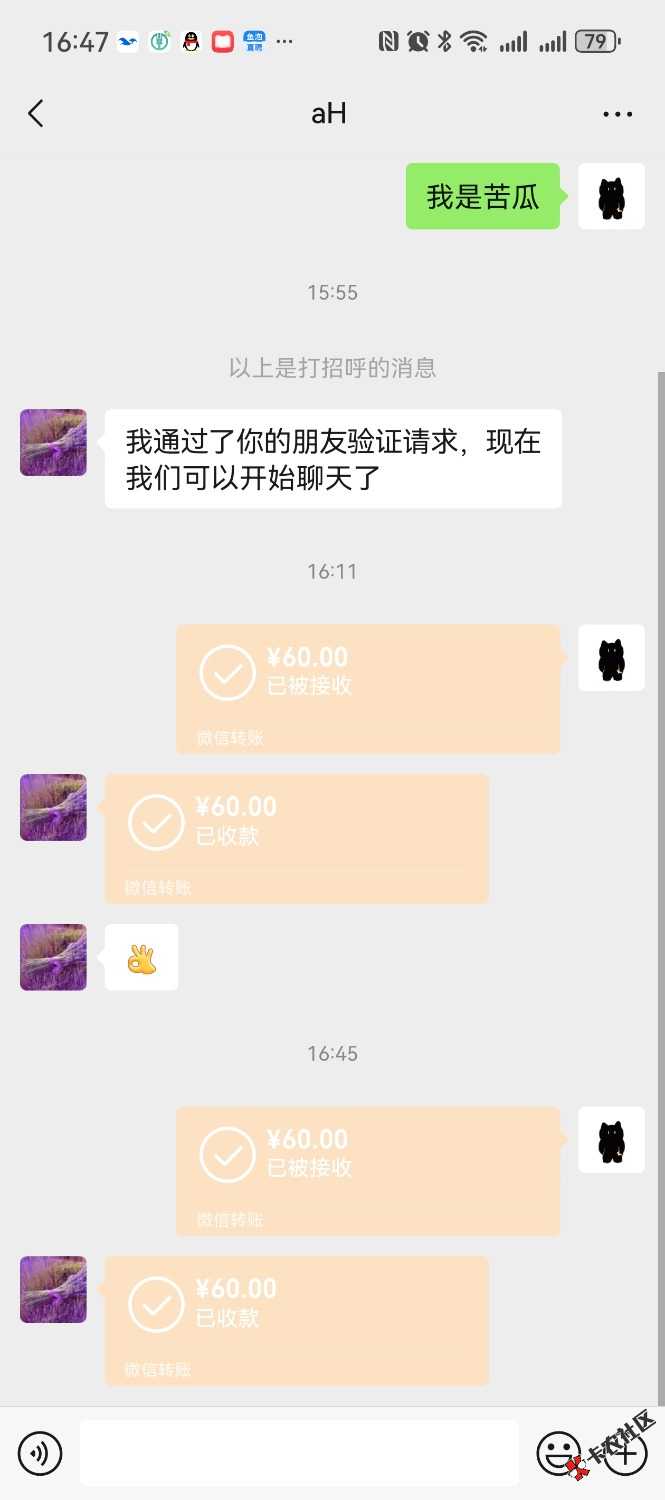Switch to voice message input
This screenshot has height=1500, width=665.
click(40, 1453)
